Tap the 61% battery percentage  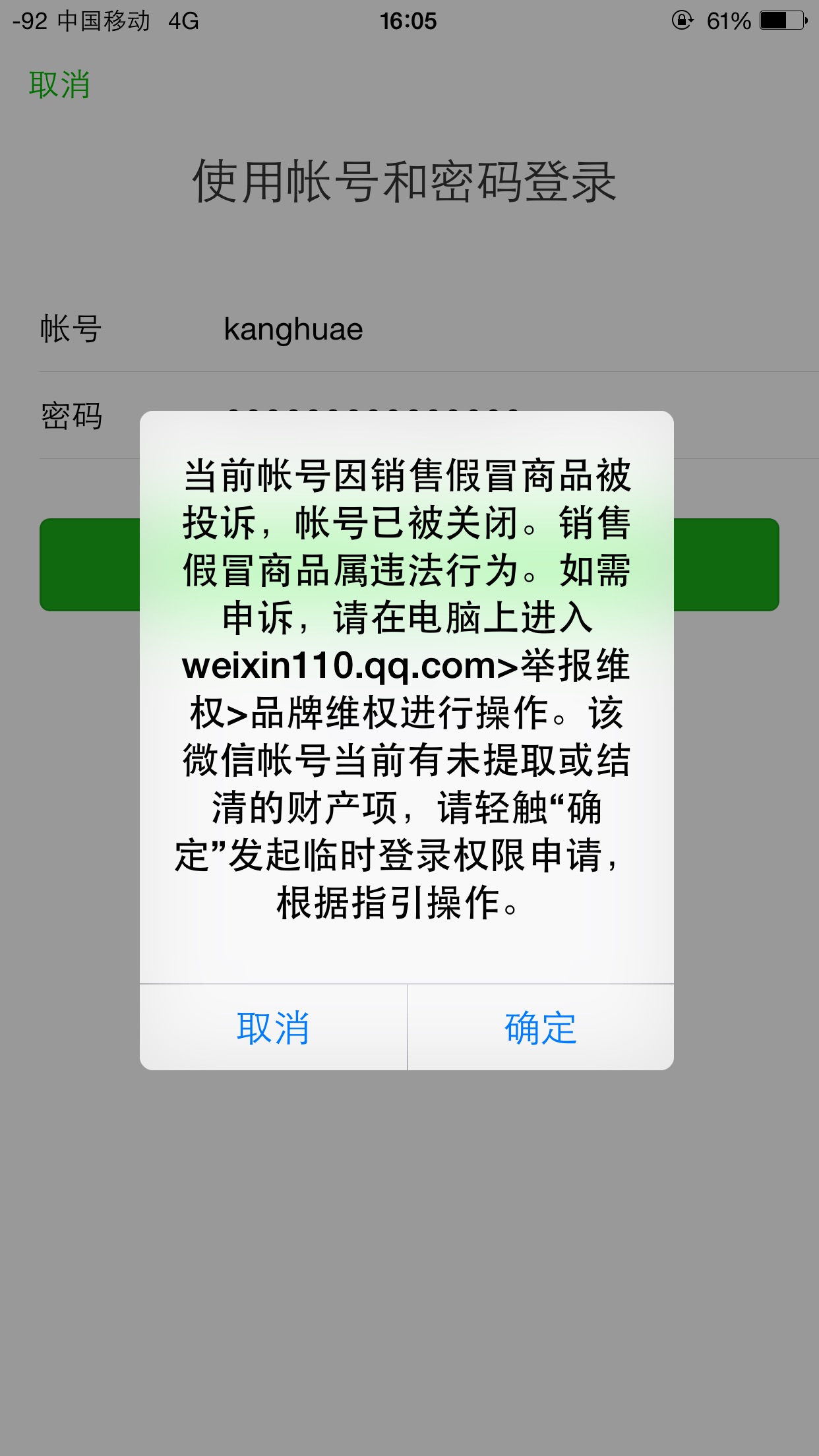[728, 20]
